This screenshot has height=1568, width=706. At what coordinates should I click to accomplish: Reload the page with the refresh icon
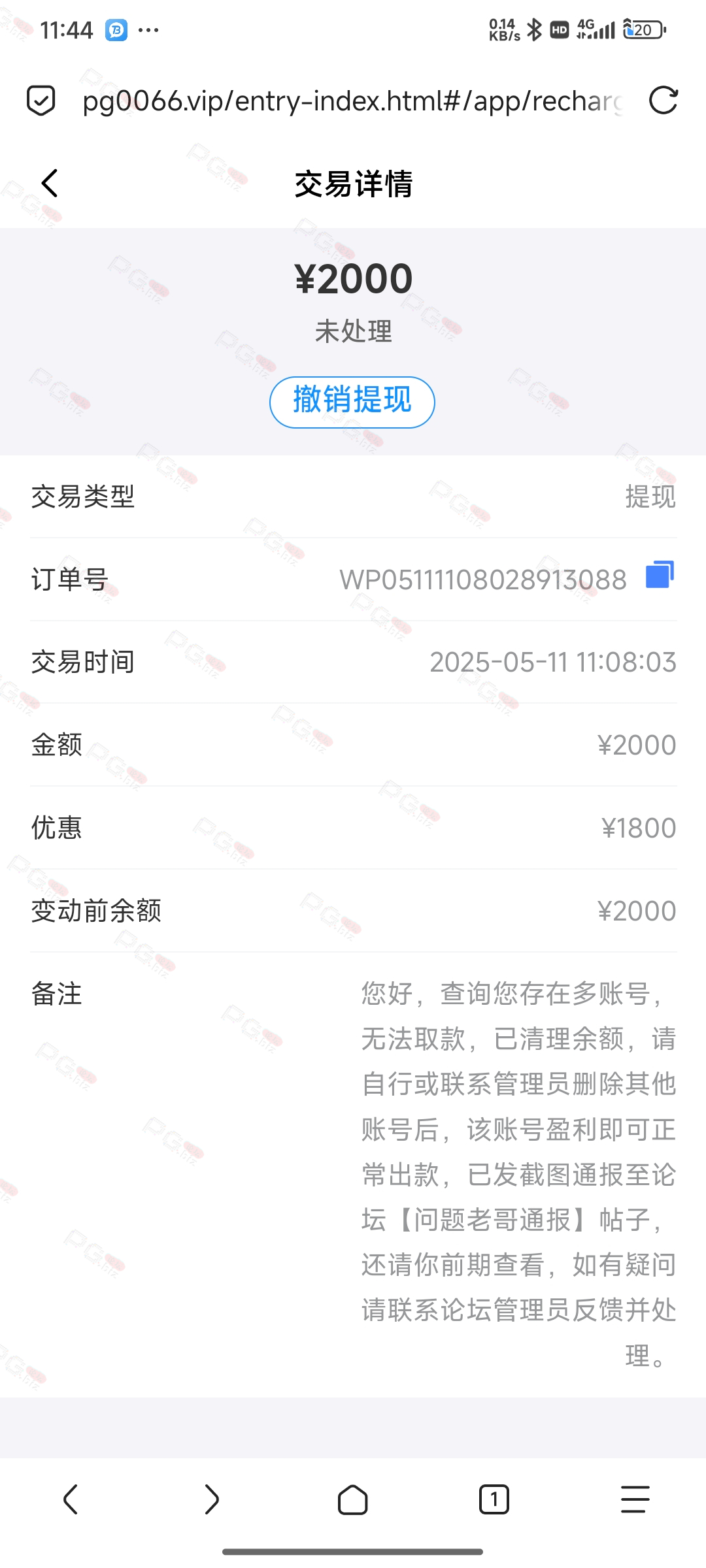coord(663,101)
